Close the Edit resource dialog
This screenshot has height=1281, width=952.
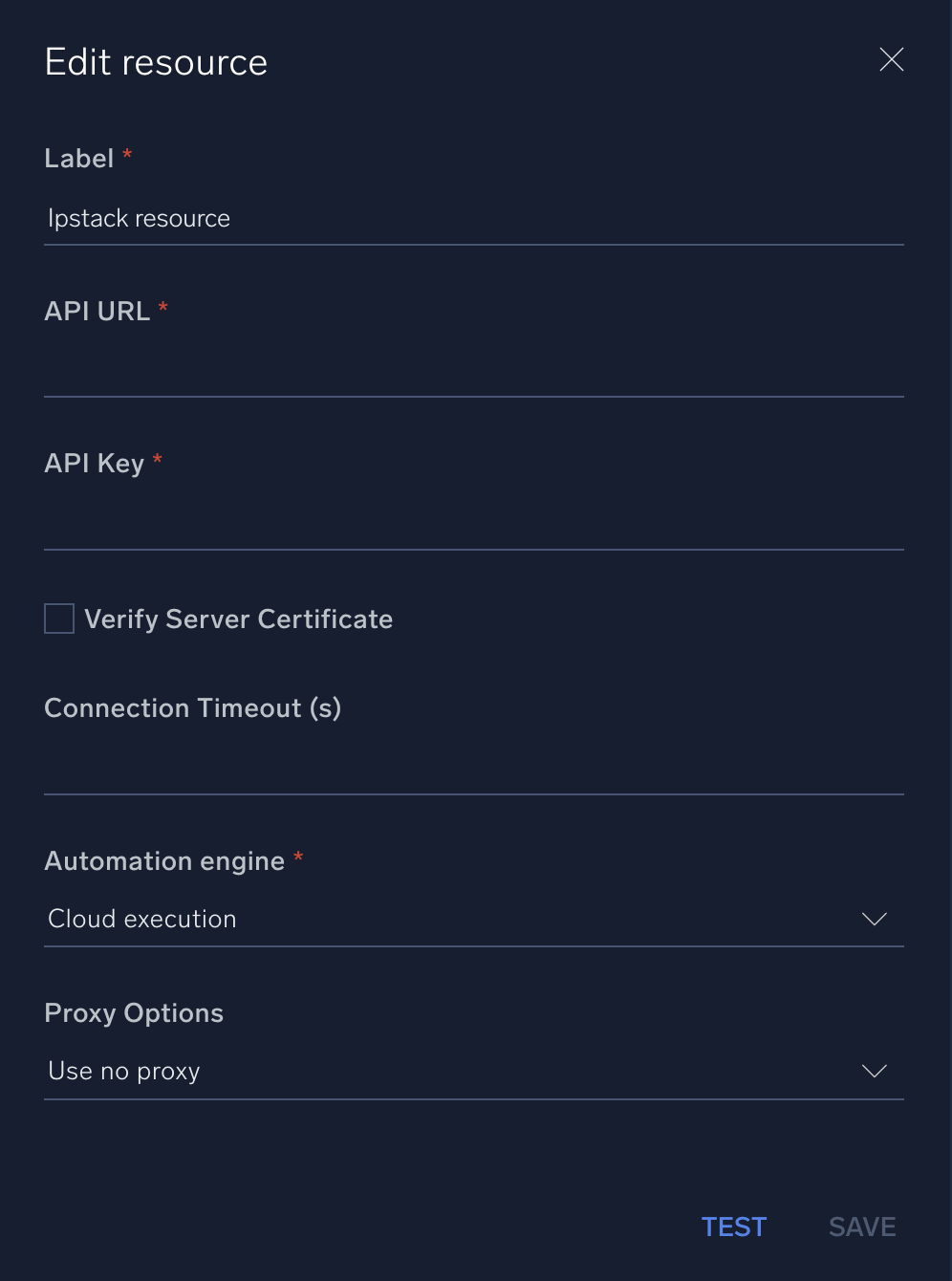[891, 59]
